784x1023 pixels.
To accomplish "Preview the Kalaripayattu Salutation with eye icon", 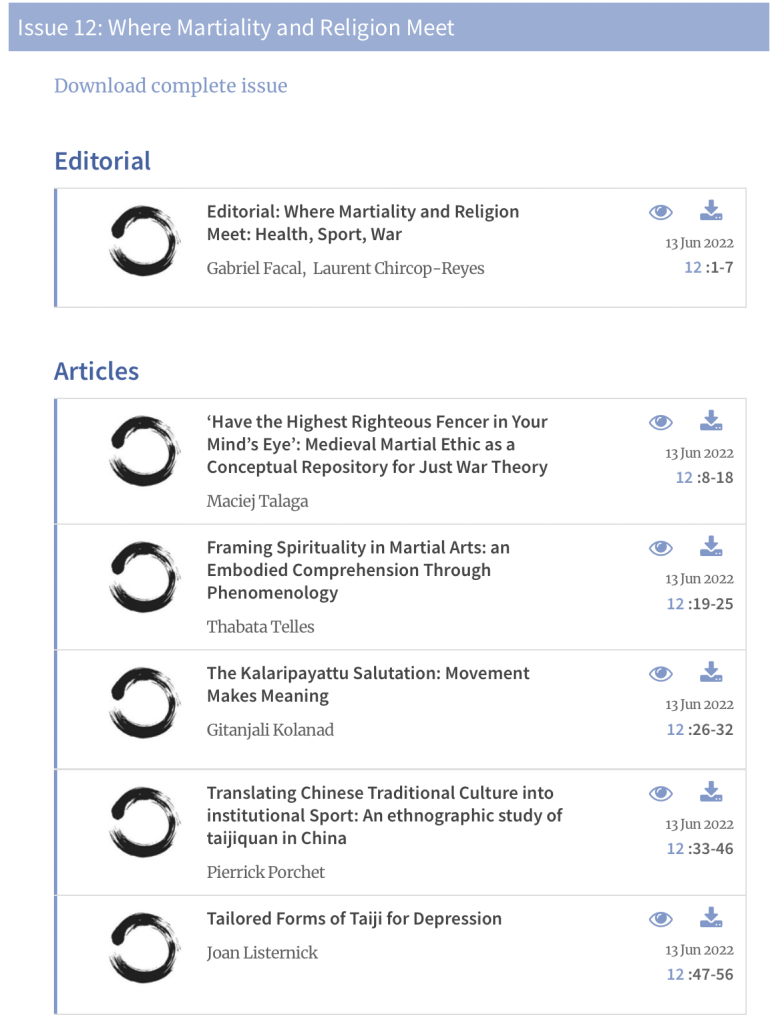I will (x=660, y=674).
